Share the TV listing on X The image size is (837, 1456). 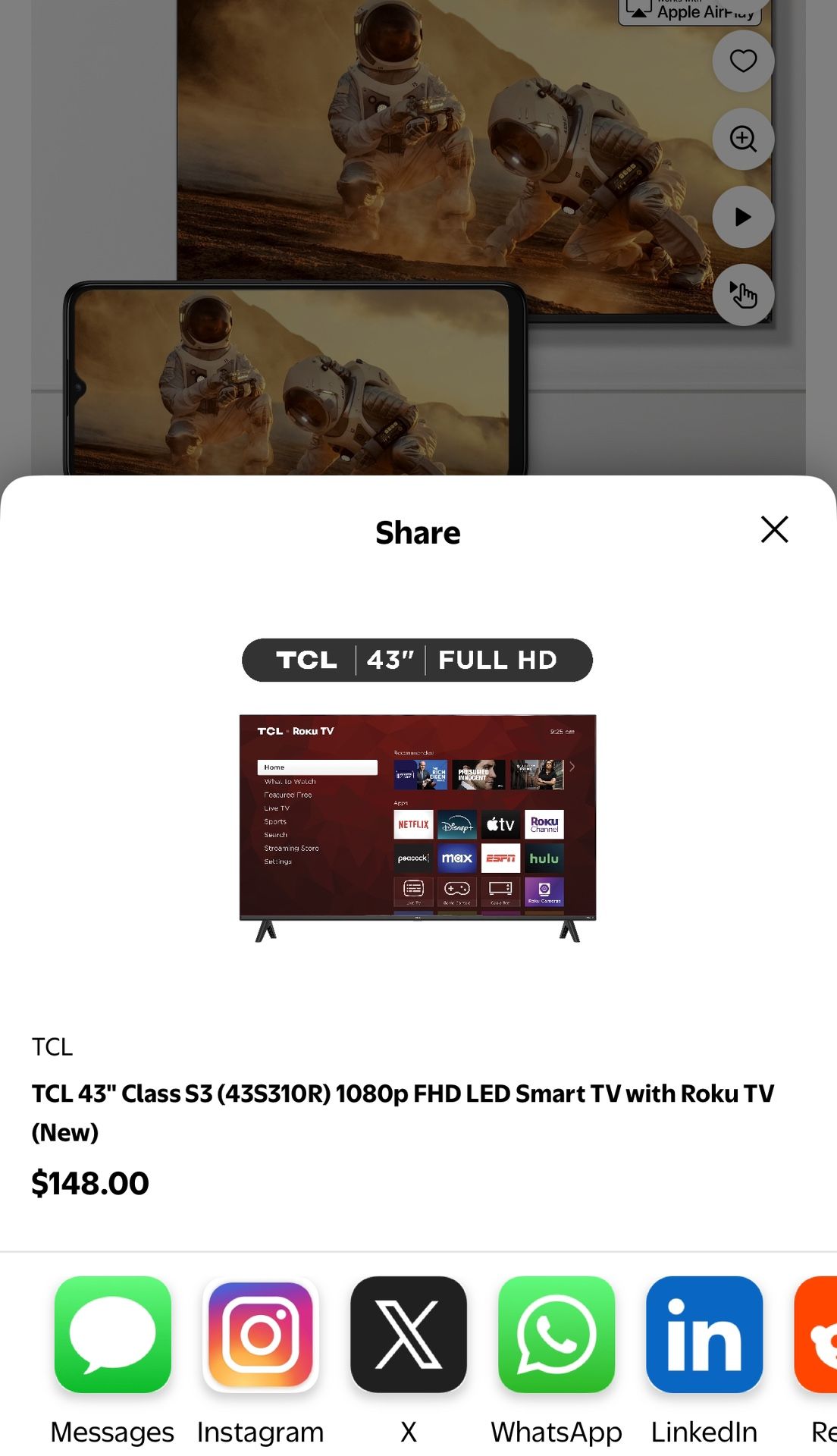pyautogui.click(x=409, y=1335)
